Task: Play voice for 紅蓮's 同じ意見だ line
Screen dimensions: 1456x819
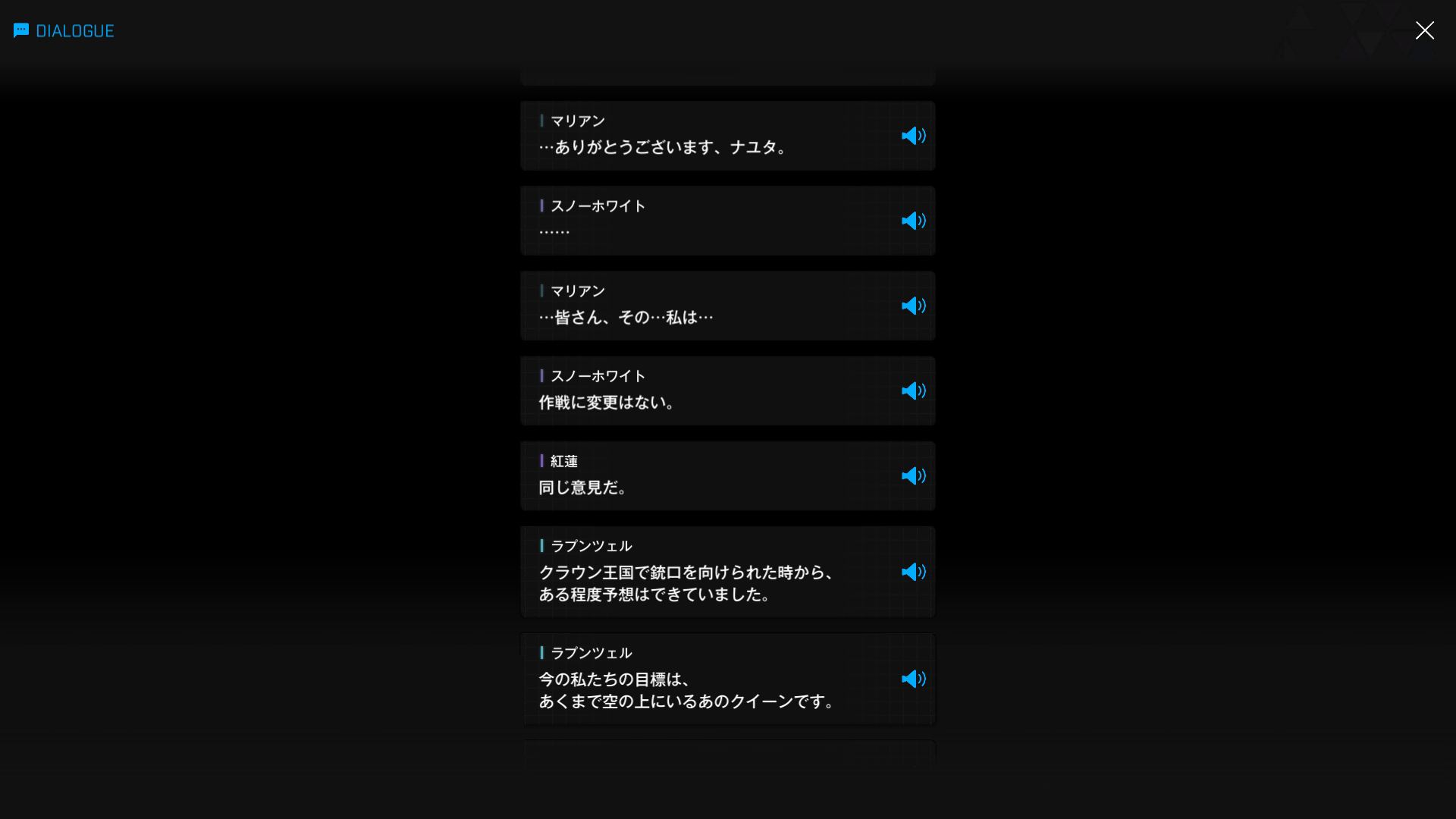Action: (x=913, y=475)
